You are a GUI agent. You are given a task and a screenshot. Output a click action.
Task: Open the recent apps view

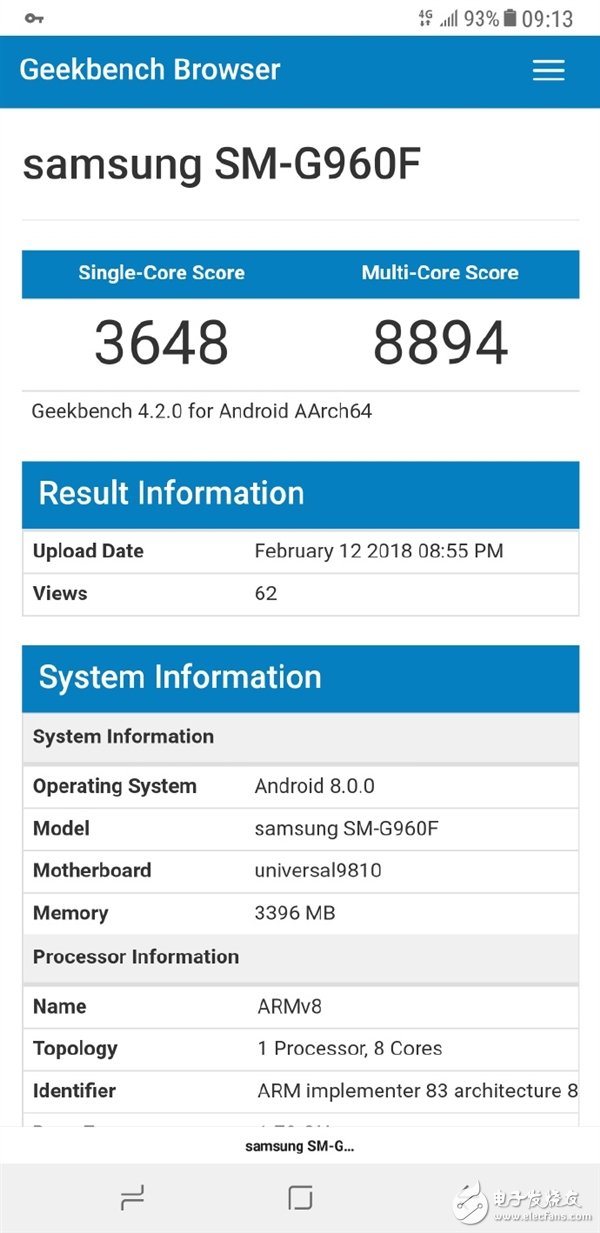(x=132, y=1197)
